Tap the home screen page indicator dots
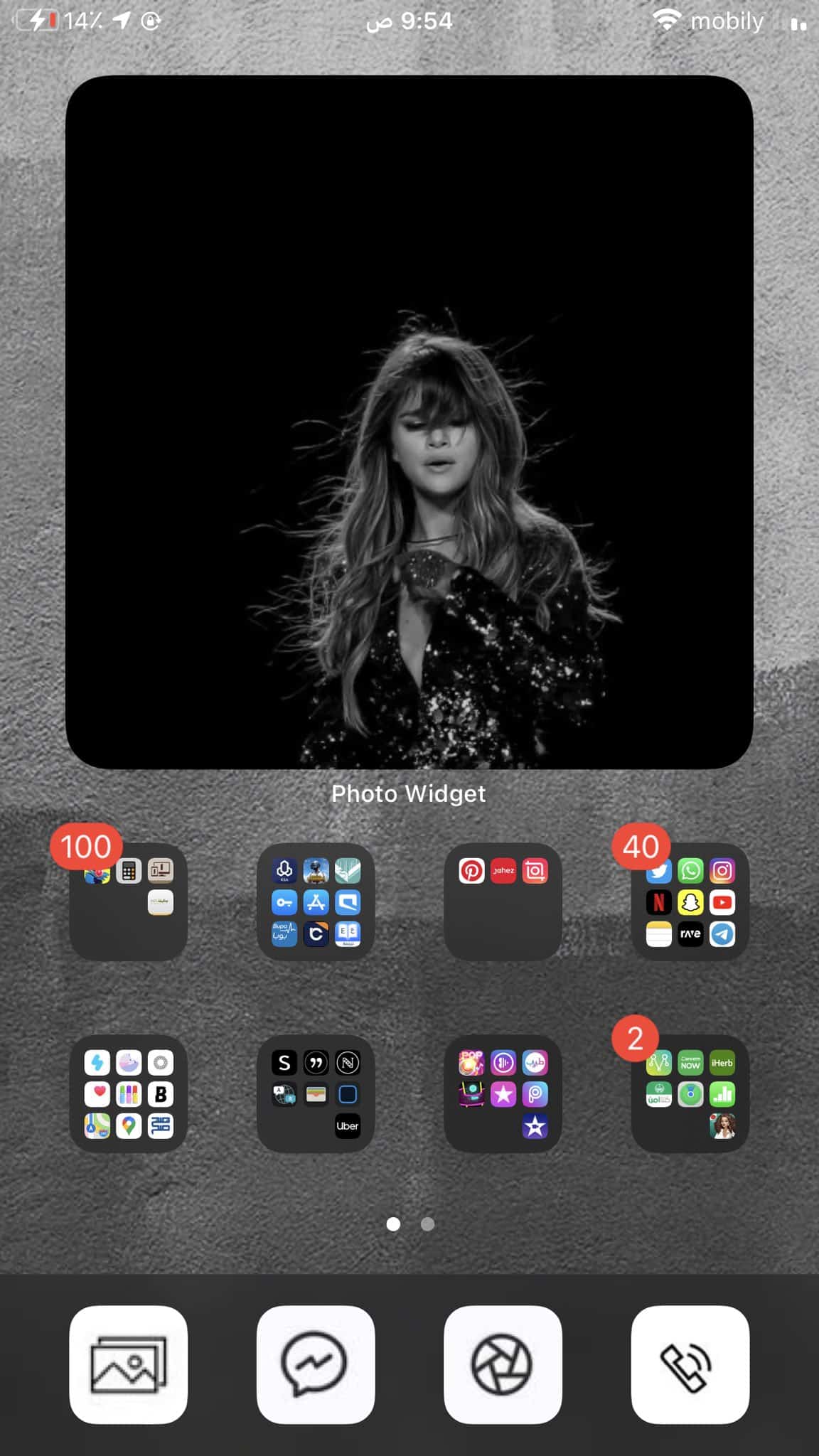 (410, 1224)
